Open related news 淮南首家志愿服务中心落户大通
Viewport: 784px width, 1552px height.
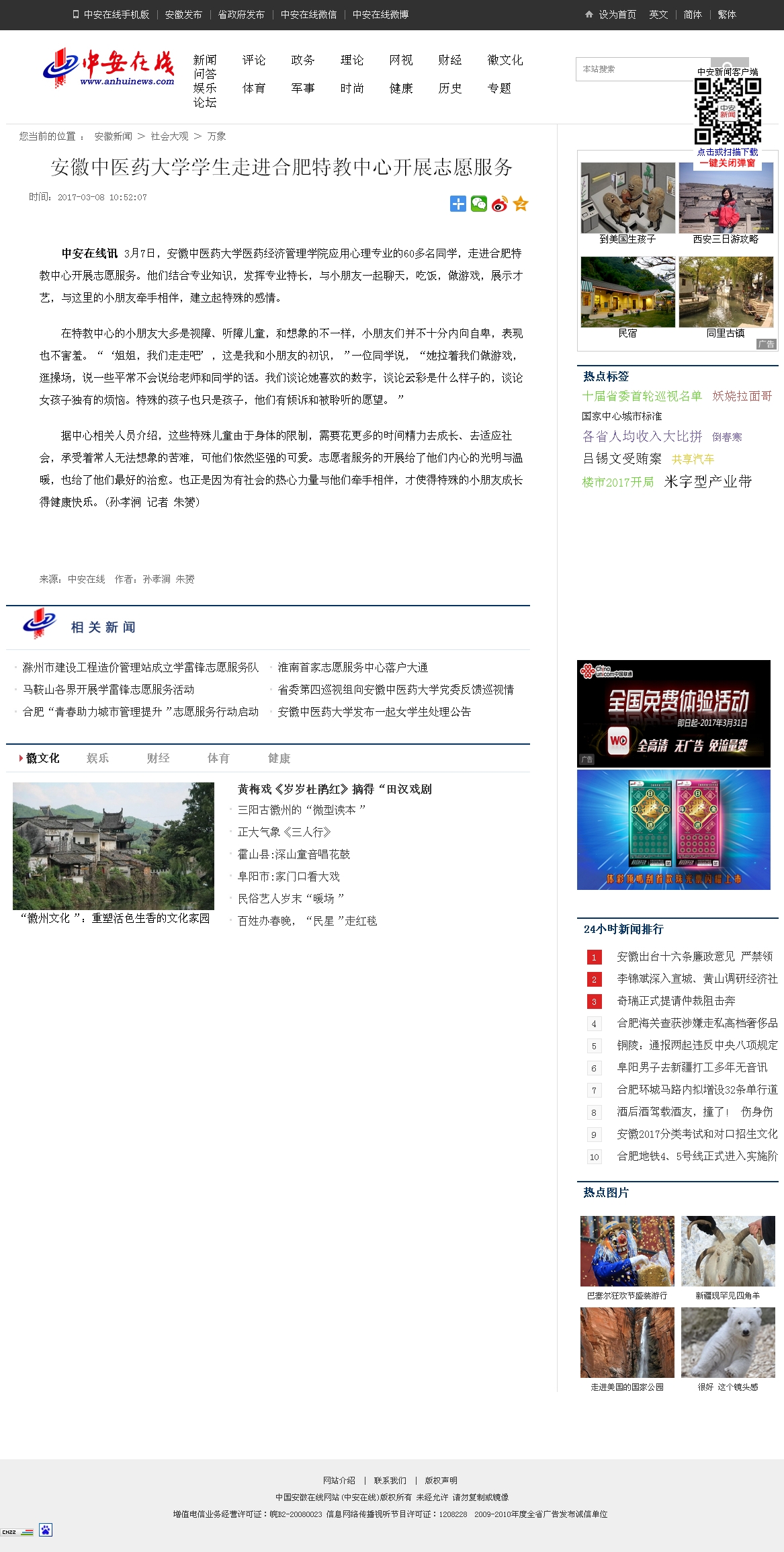pos(353,667)
